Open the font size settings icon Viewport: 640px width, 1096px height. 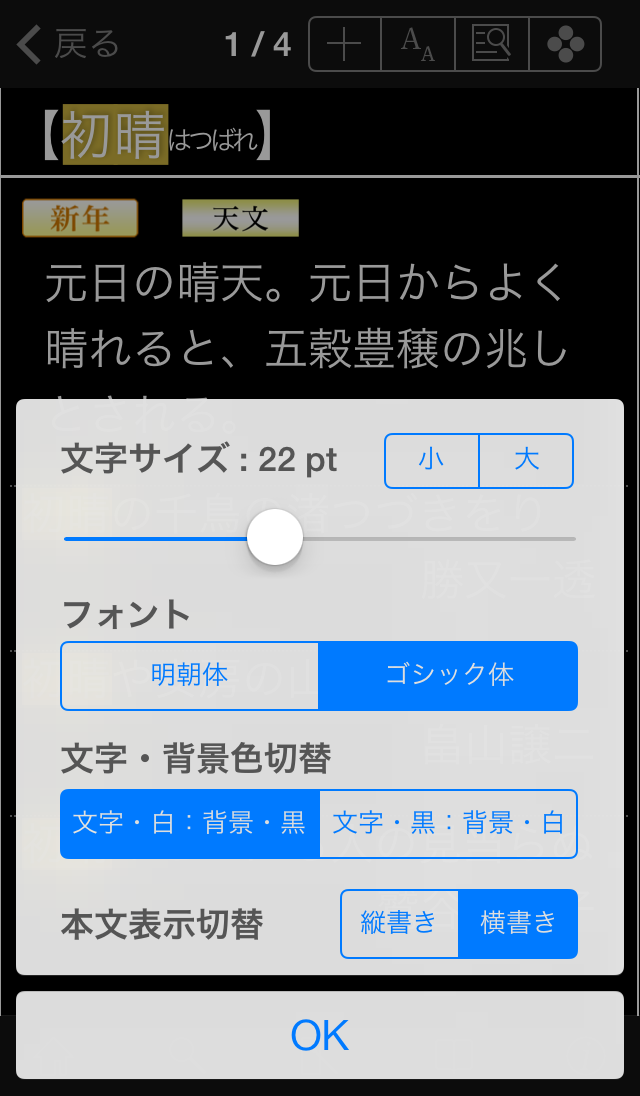[x=418, y=45]
